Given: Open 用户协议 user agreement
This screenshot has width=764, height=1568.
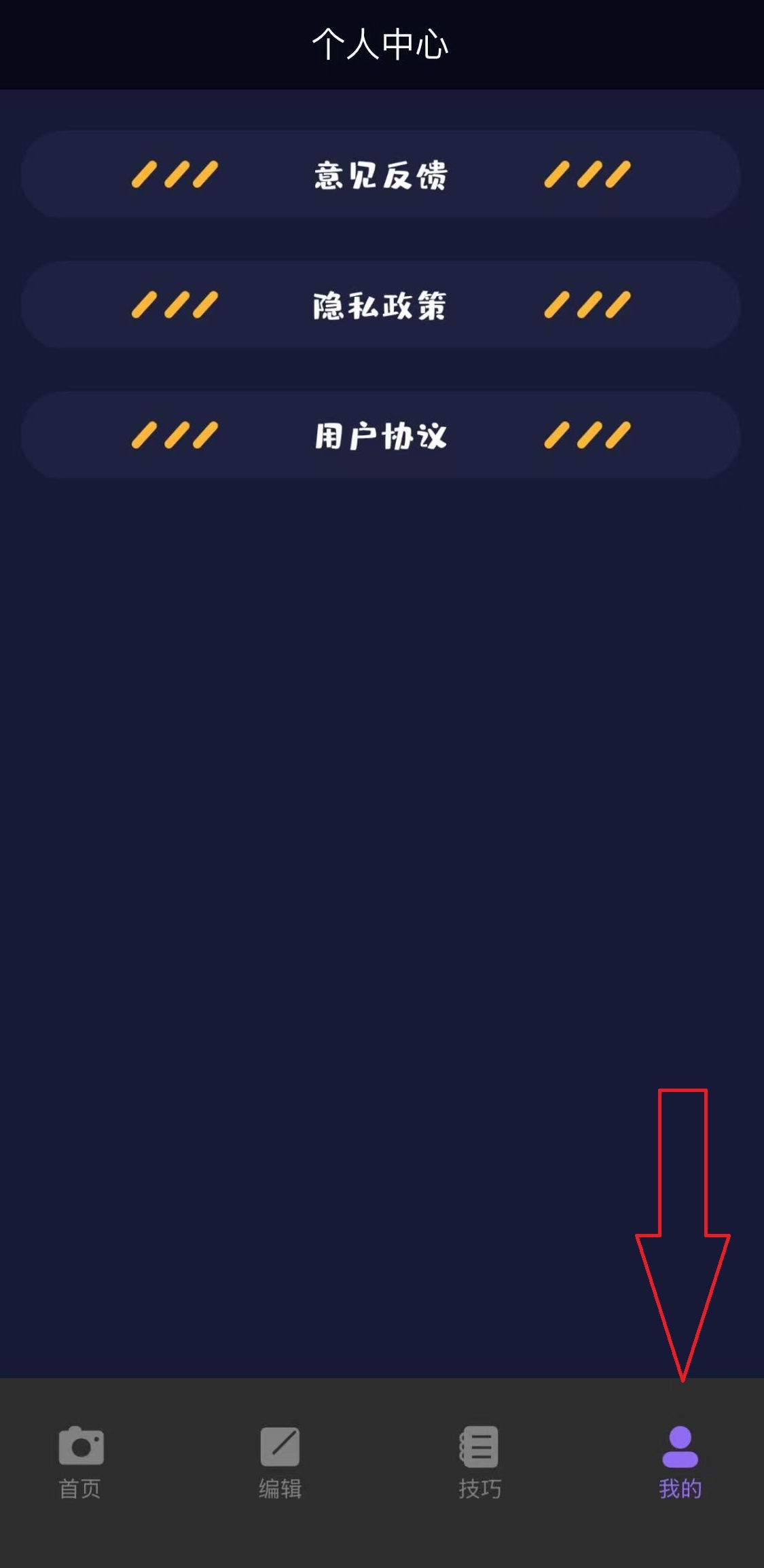Looking at the screenshot, I should pos(380,436).
